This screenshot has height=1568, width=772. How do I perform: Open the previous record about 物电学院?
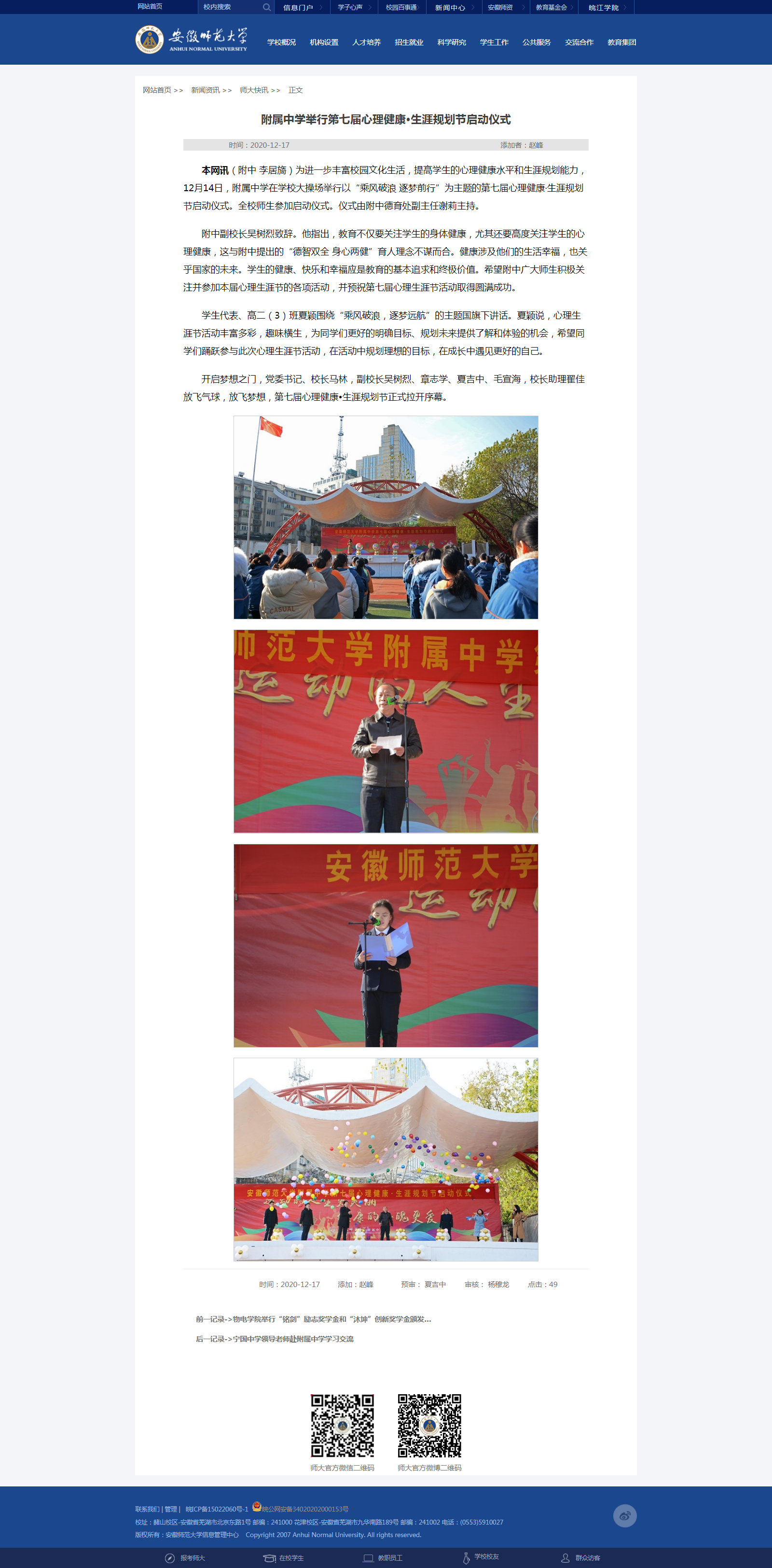(x=313, y=1319)
